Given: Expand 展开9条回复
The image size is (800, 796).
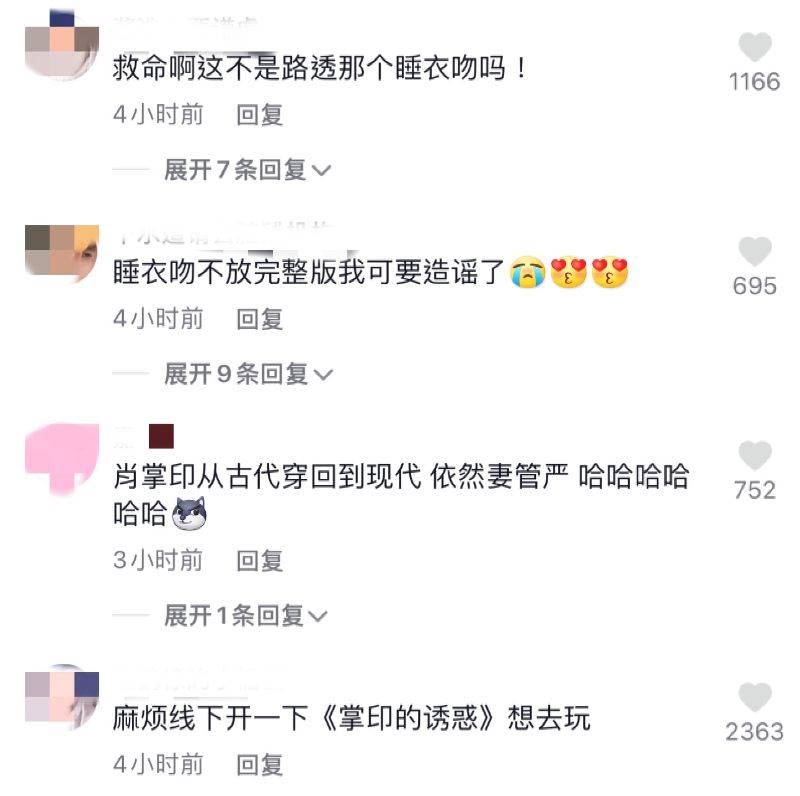Looking at the screenshot, I should click(x=247, y=374).
